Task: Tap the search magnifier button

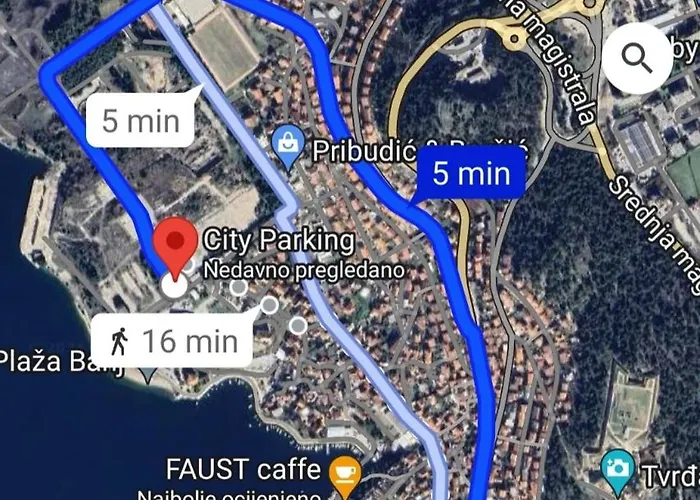Action: coord(636,57)
